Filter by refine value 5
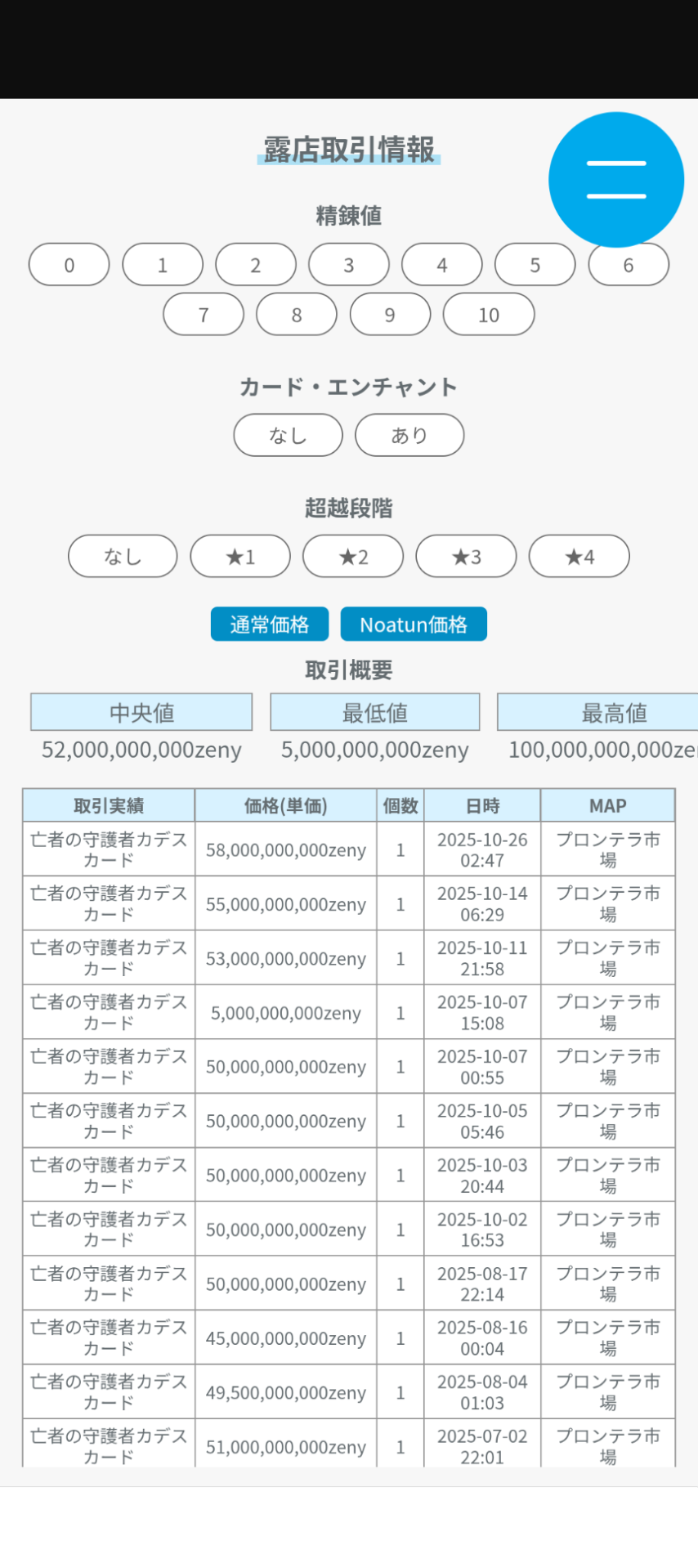The image size is (698, 1568). point(535,265)
